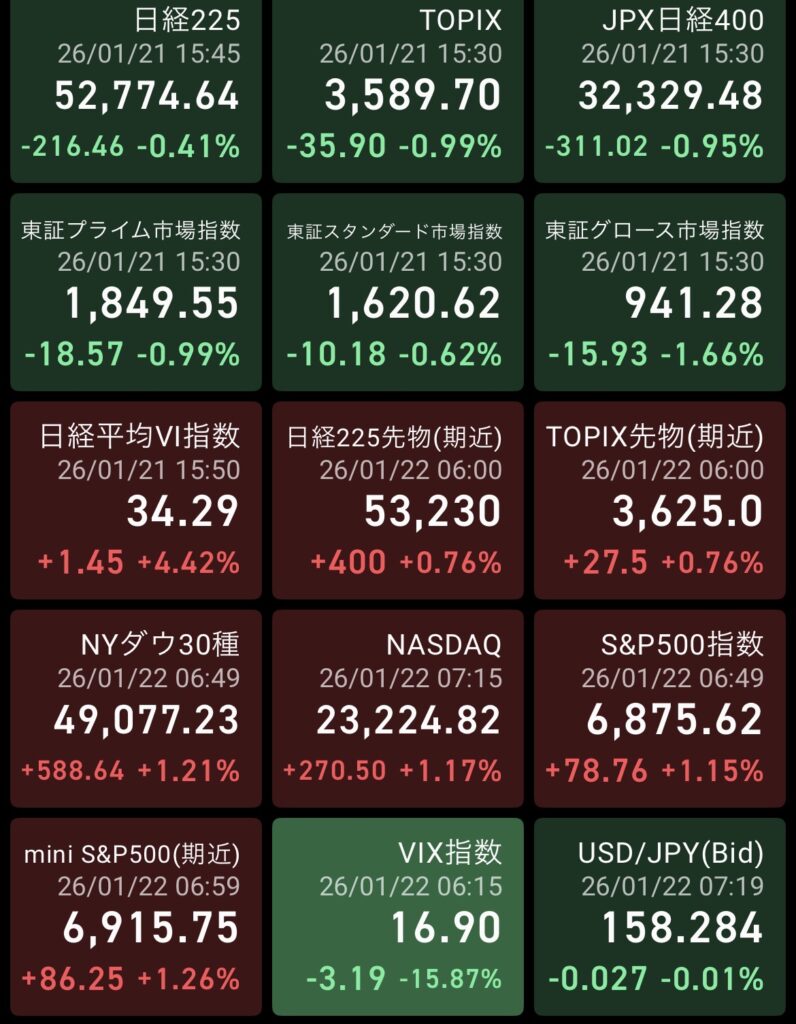The width and height of the screenshot is (796, 1024).
Task: View TOPIX index details
Action: [397, 90]
